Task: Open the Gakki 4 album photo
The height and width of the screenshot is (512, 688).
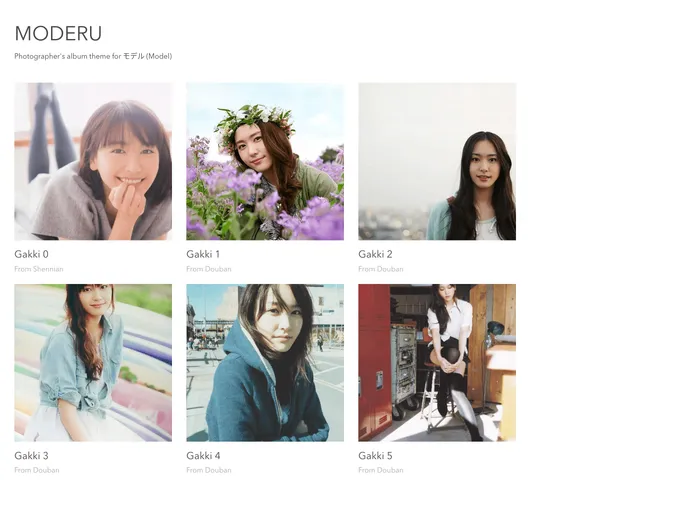Action: pyautogui.click(x=265, y=362)
